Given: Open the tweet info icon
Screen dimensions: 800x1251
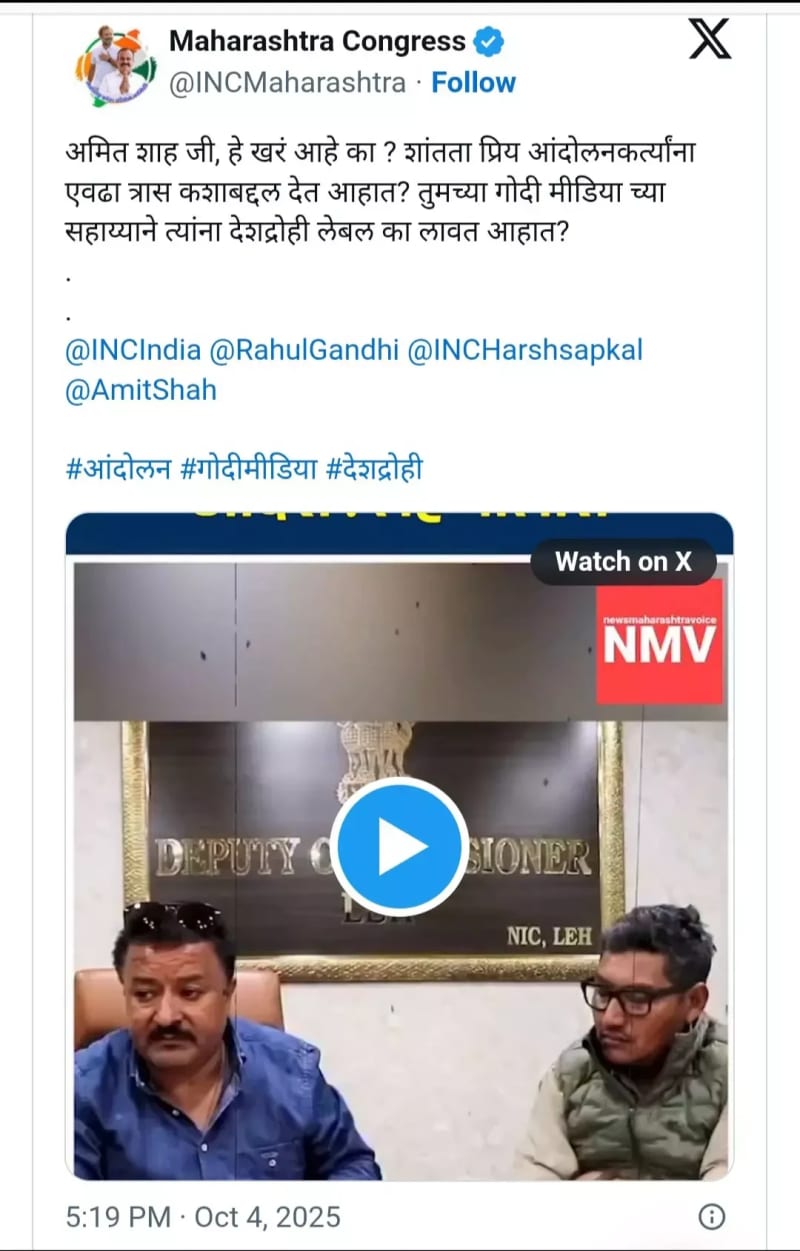Looking at the screenshot, I should pyautogui.click(x=711, y=1216).
